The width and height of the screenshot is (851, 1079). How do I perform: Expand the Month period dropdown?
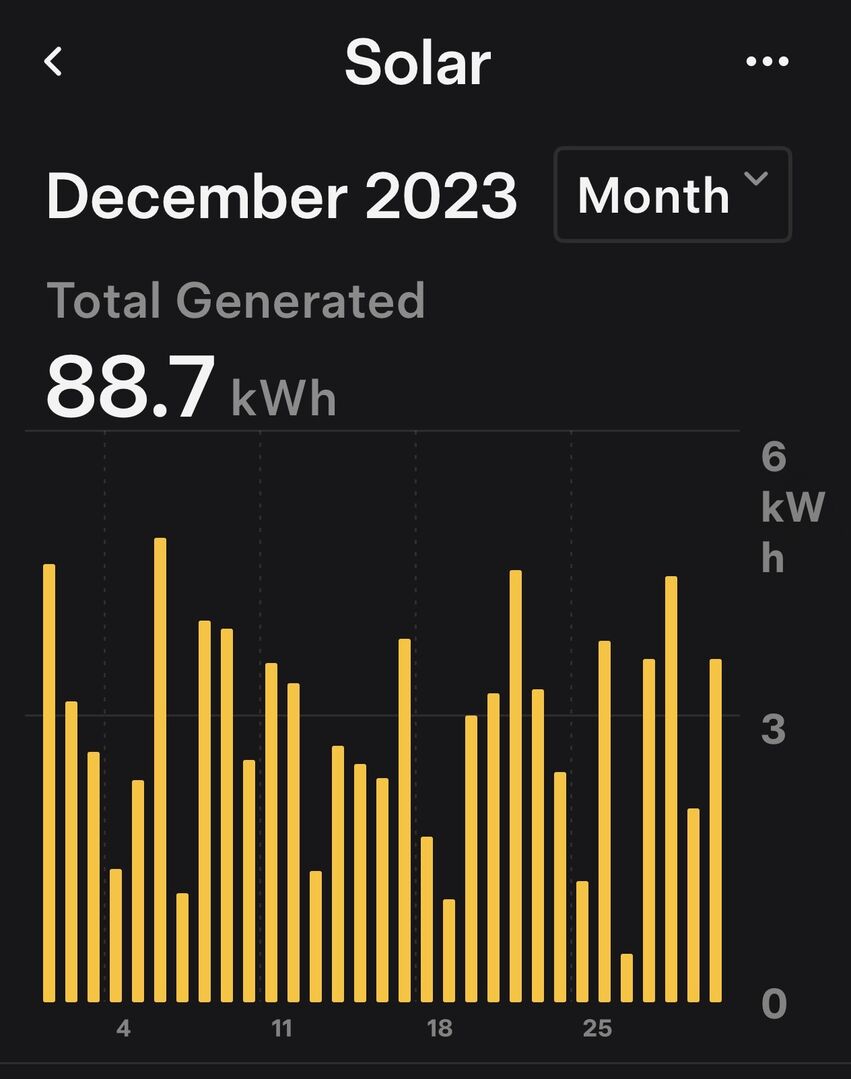click(x=673, y=195)
